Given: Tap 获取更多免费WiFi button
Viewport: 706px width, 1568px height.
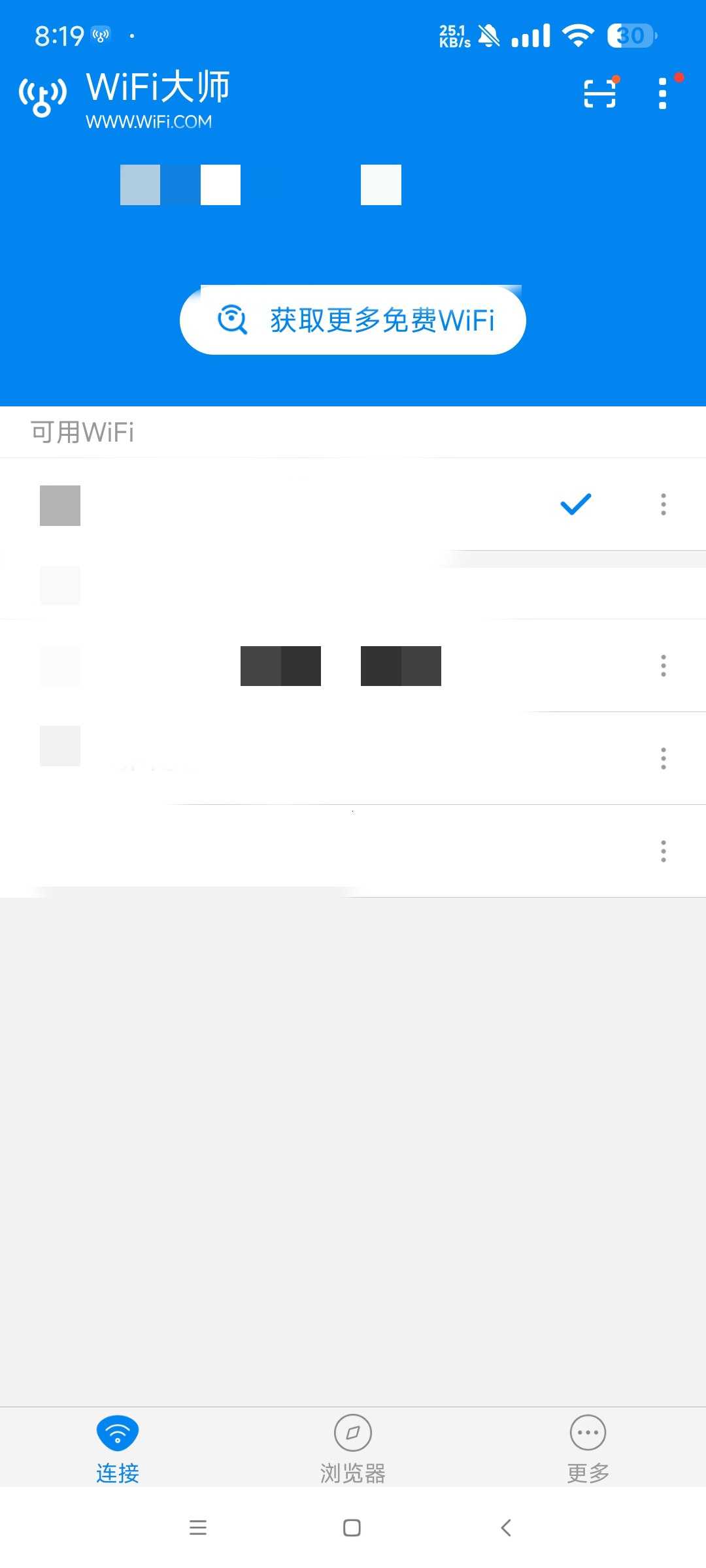Looking at the screenshot, I should [x=353, y=320].
